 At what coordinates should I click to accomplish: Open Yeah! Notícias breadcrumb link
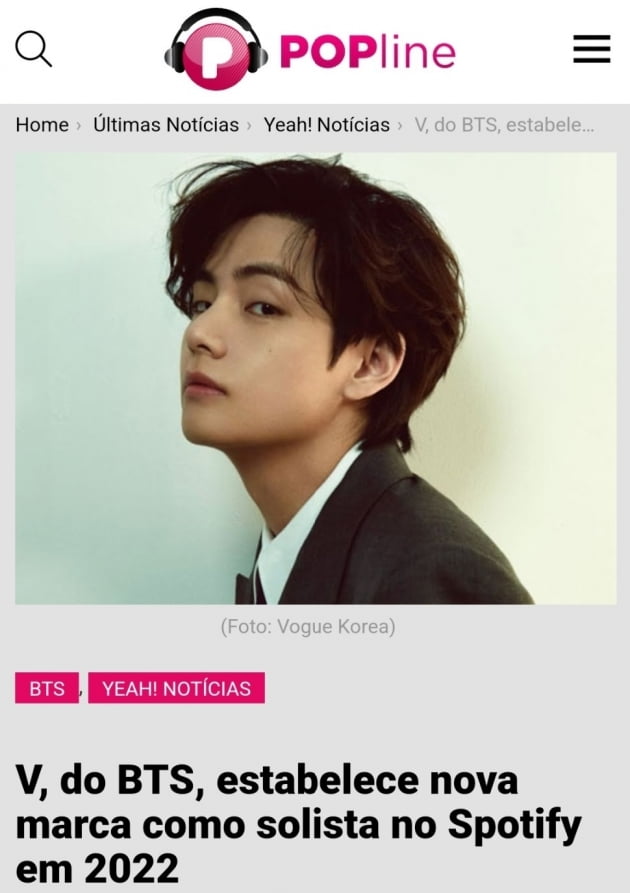pyautogui.click(x=326, y=125)
